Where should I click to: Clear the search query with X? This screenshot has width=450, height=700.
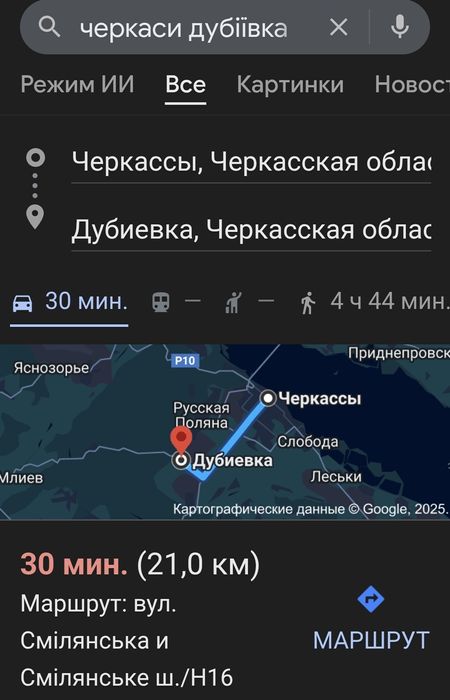coord(338,28)
